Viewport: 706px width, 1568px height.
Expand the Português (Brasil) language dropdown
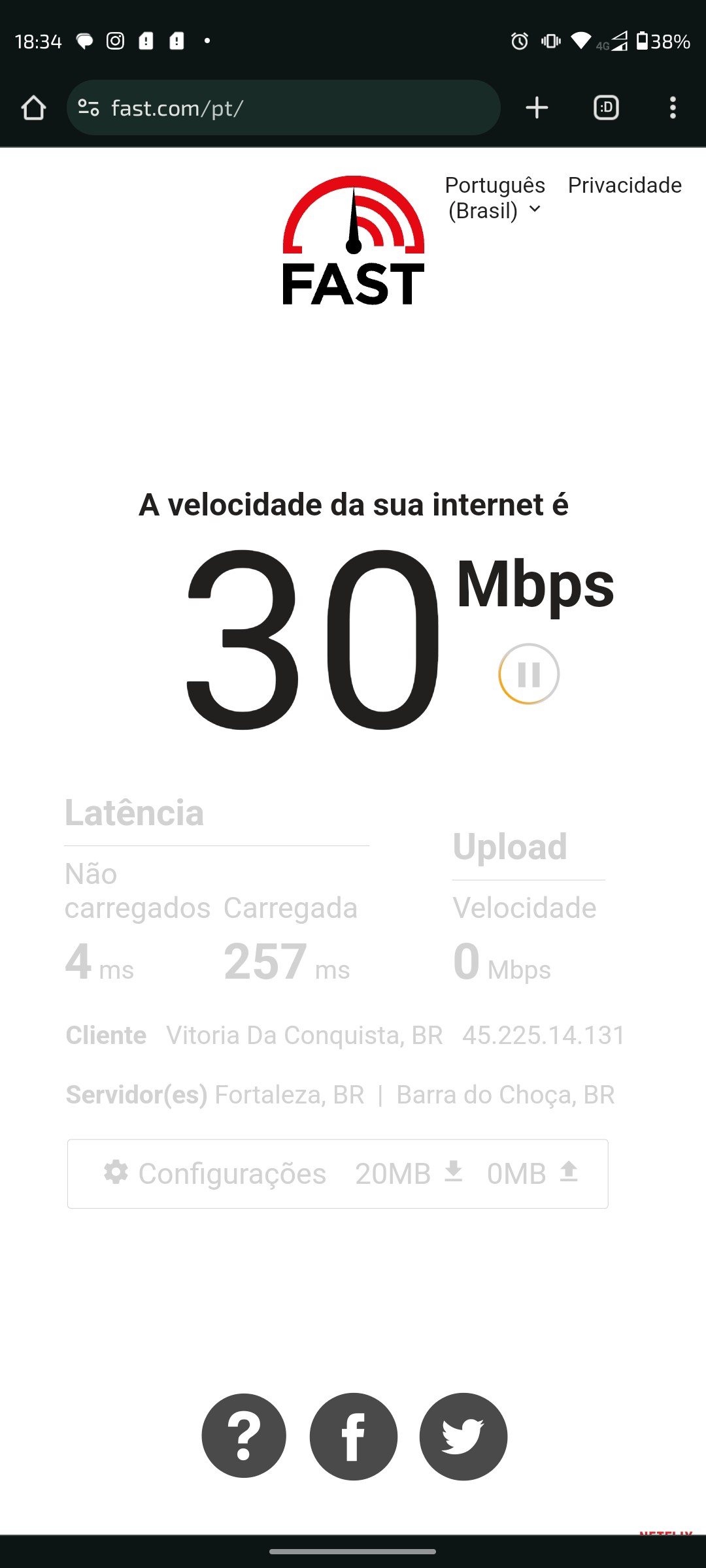[496, 198]
